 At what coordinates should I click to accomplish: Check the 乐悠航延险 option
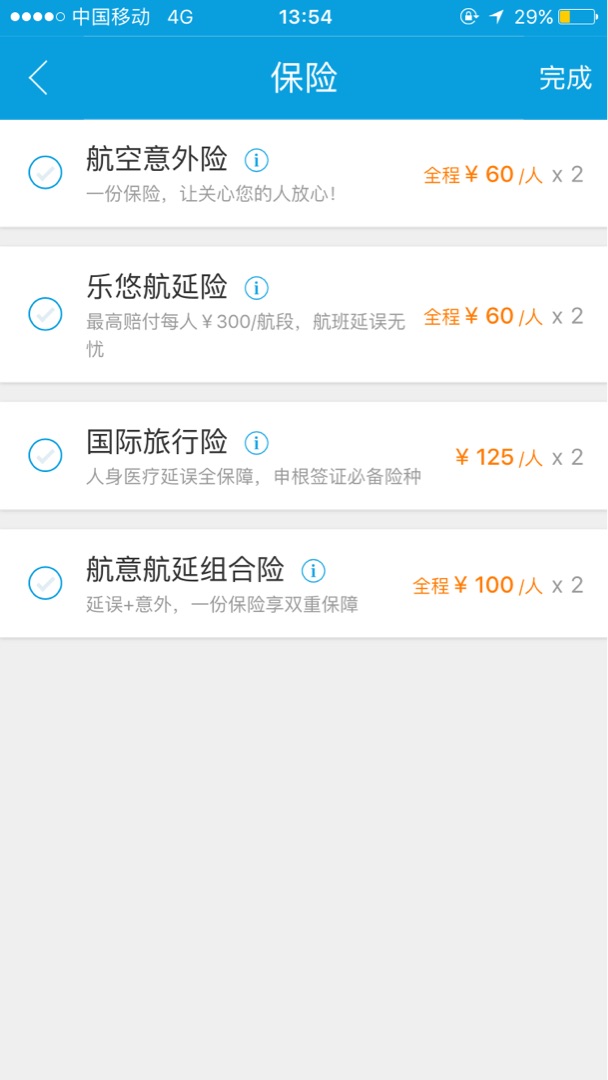click(x=45, y=314)
